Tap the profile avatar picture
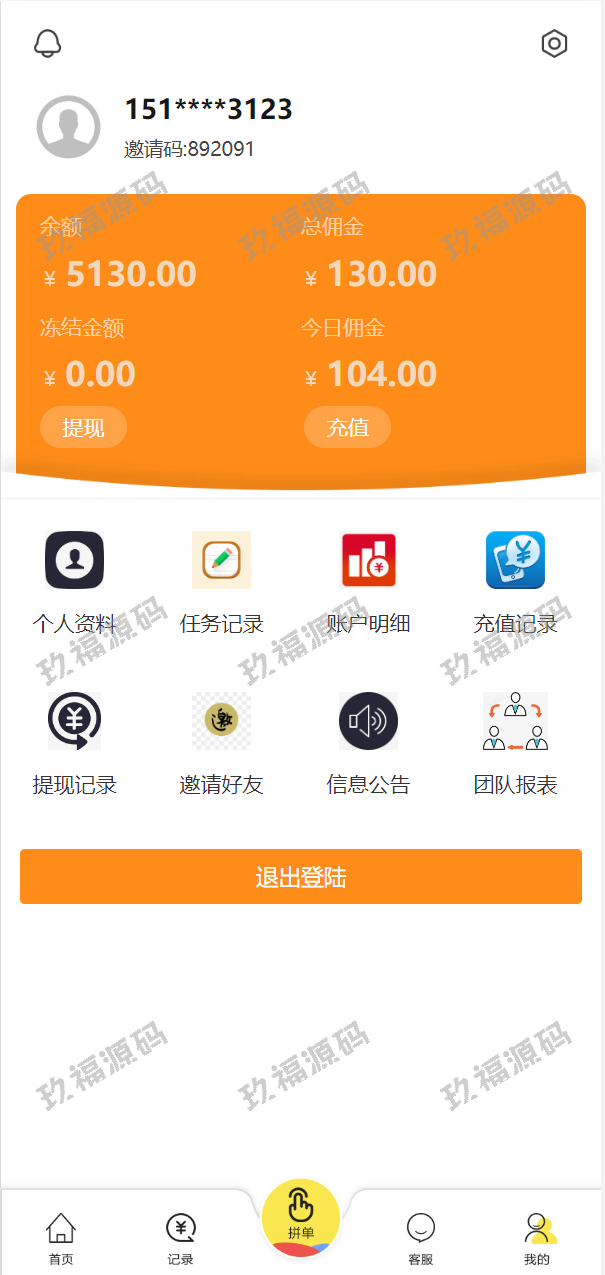The image size is (605, 1275). pos(68,127)
